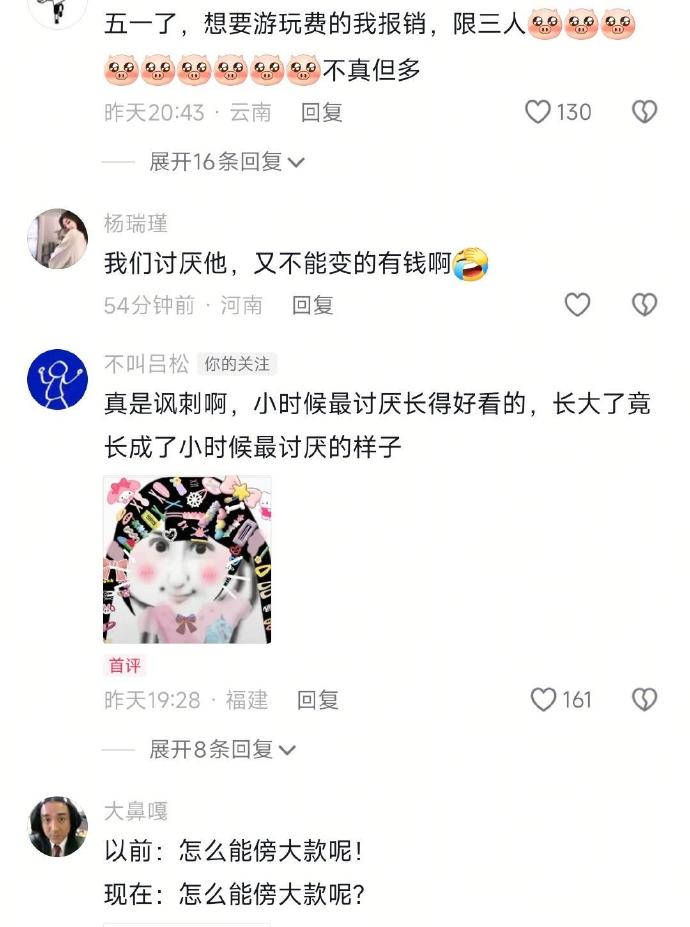Dislike 杨瑞瑾's comment
This screenshot has width=690, height=927.
pyautogui.click(x=645, y=305)
